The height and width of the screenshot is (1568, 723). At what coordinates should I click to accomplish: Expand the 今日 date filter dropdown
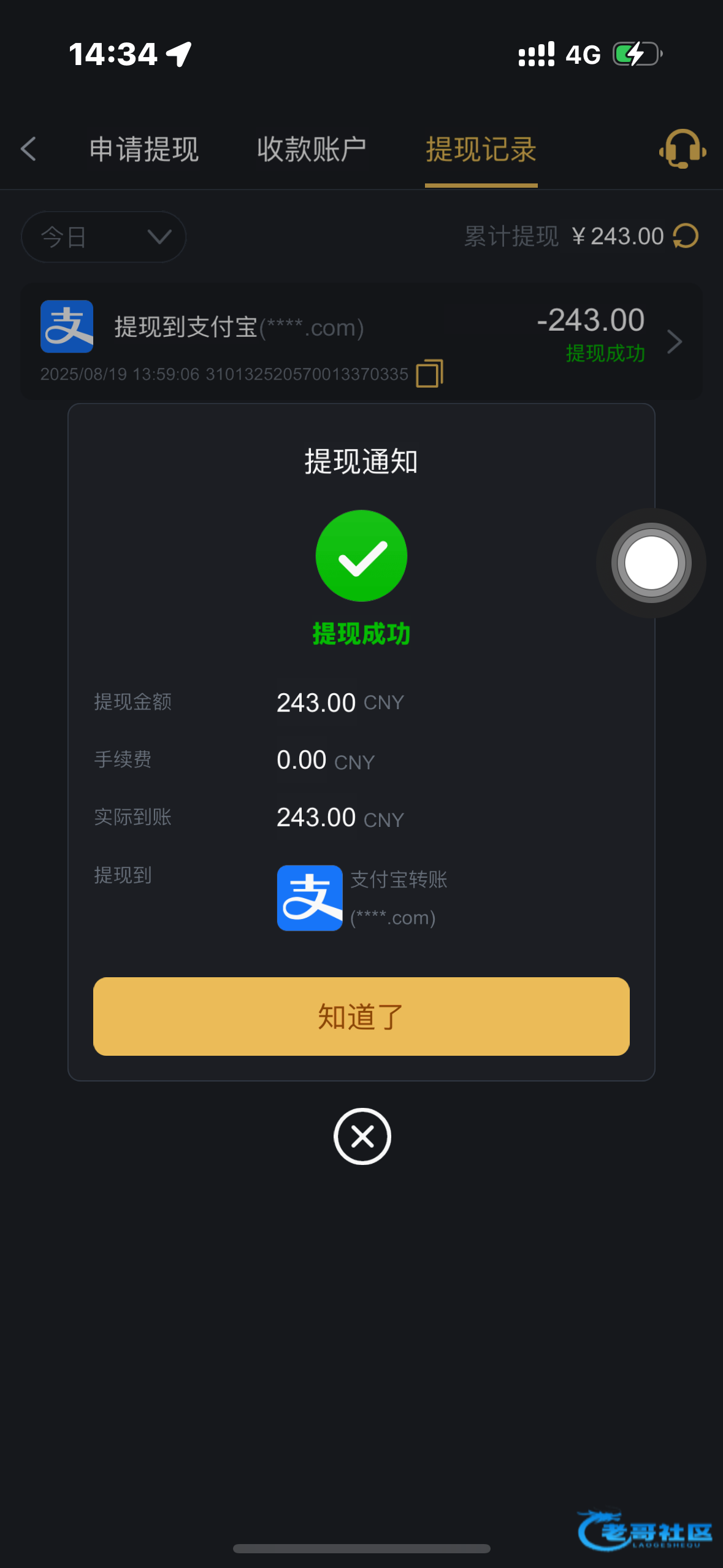click(x=104, y=237)
